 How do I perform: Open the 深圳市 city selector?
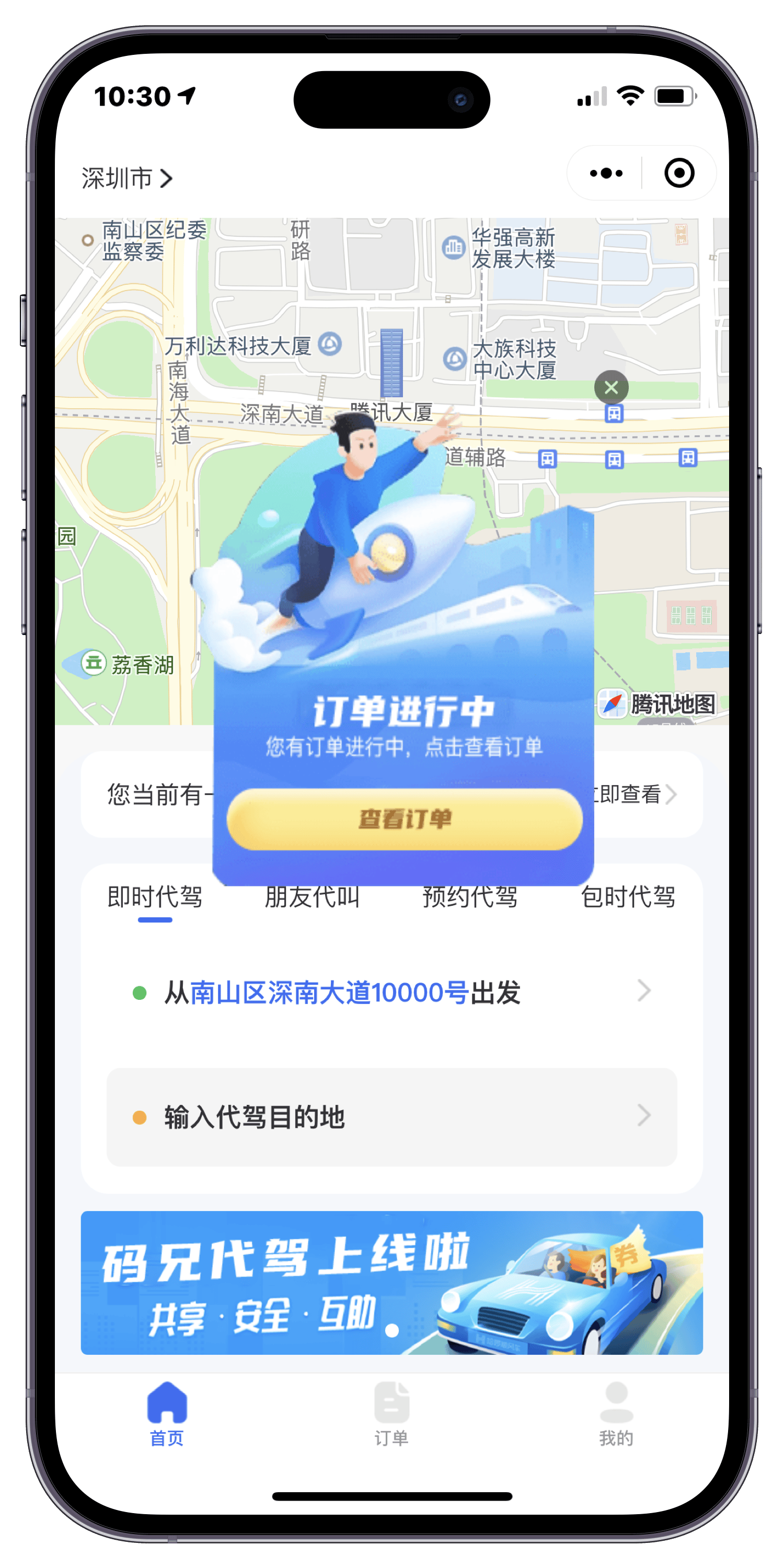point(127,178)
